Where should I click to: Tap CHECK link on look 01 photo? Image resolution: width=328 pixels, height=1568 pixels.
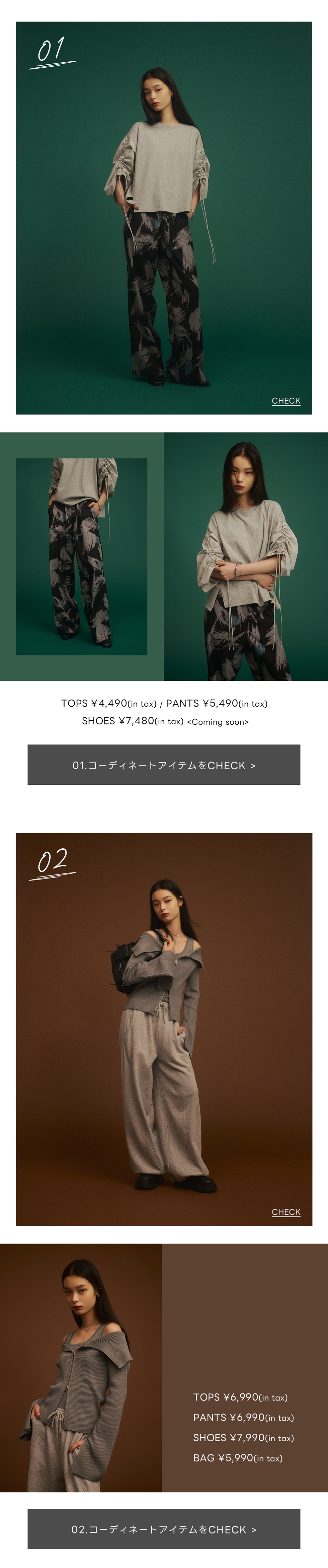tap(285, 400)
